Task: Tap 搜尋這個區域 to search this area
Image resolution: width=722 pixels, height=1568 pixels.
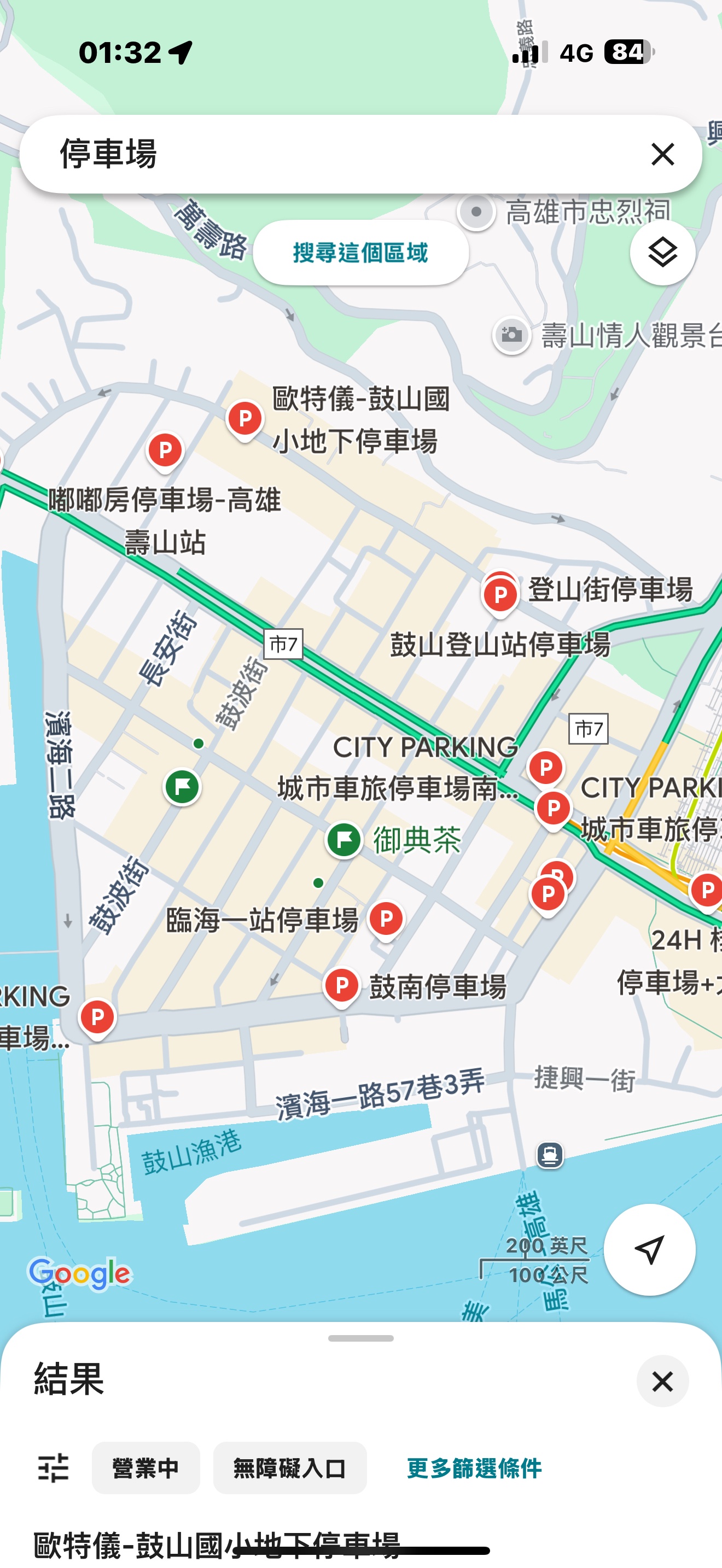Action: [x=360, y=252]
